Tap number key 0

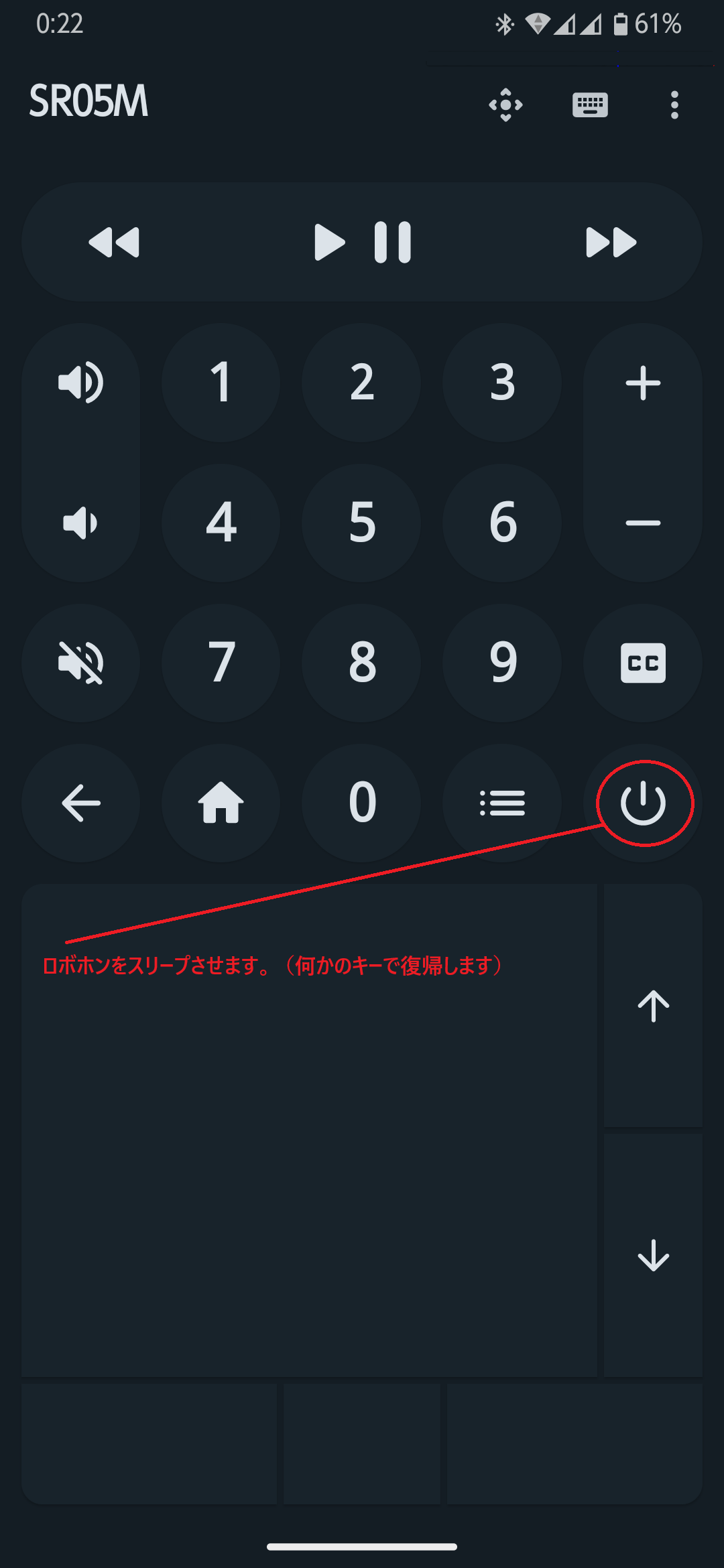click(362, 803)
